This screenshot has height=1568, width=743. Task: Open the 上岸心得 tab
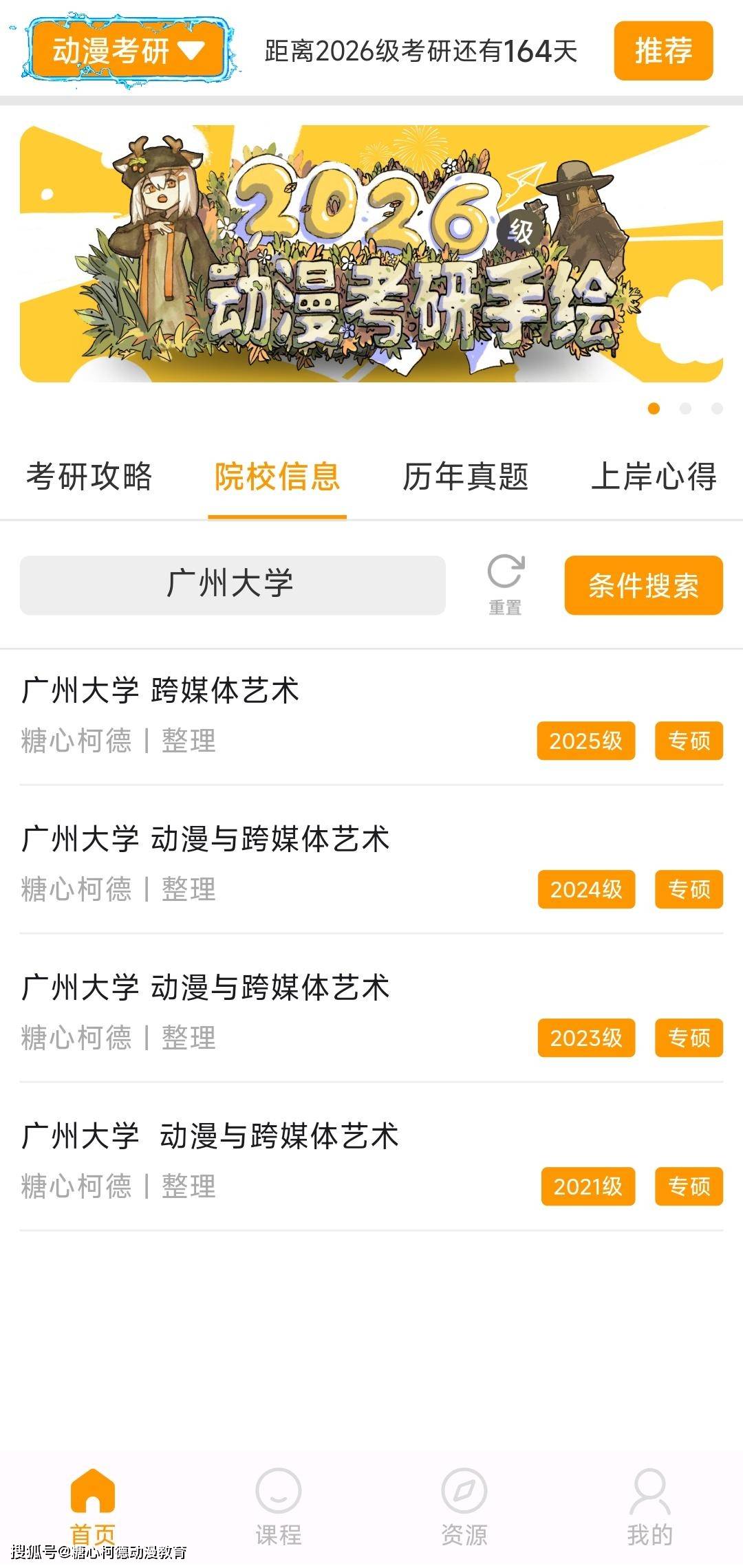pos(654,477)
